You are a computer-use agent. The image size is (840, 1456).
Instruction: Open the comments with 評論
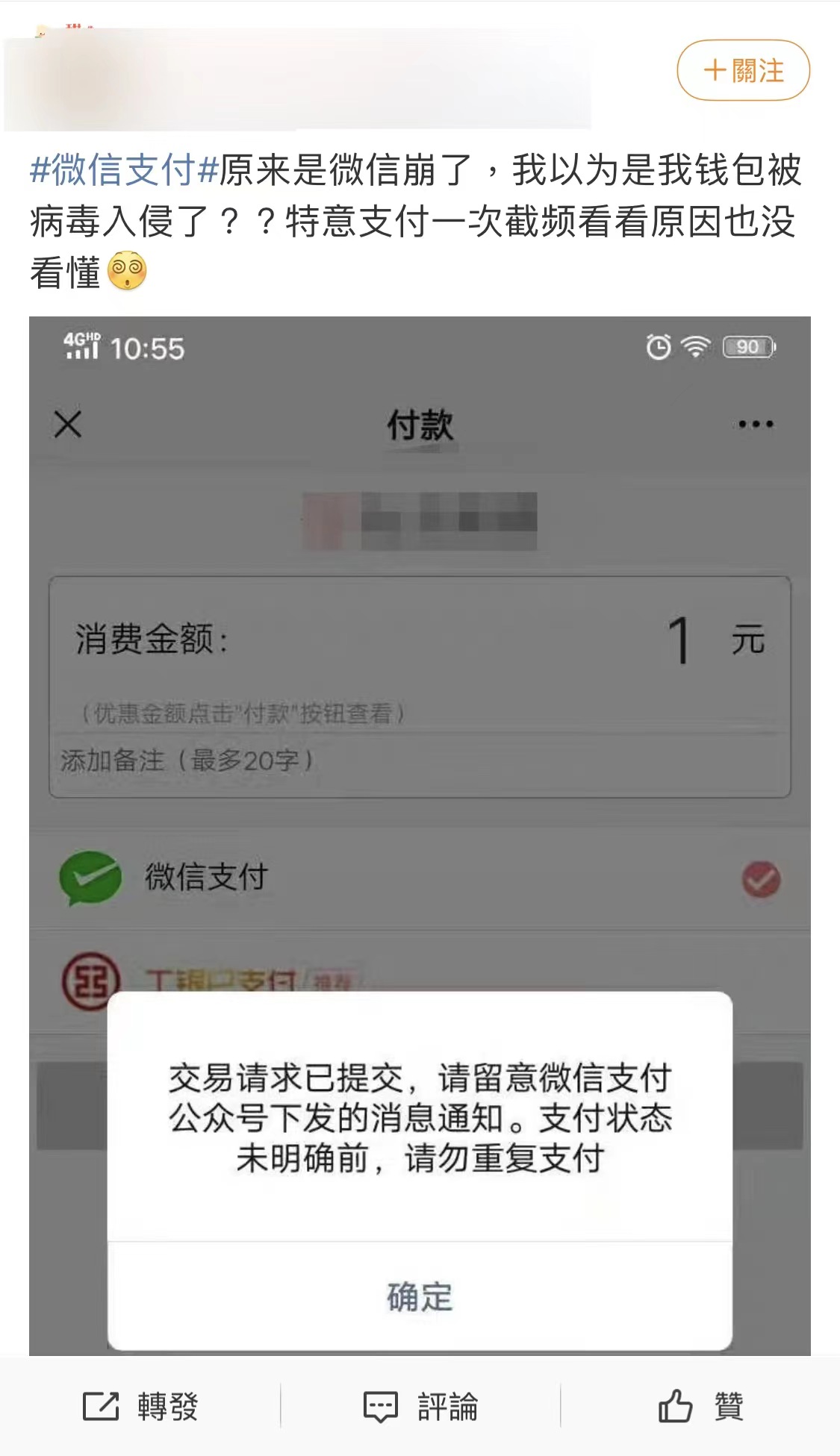coord(420,1407)
